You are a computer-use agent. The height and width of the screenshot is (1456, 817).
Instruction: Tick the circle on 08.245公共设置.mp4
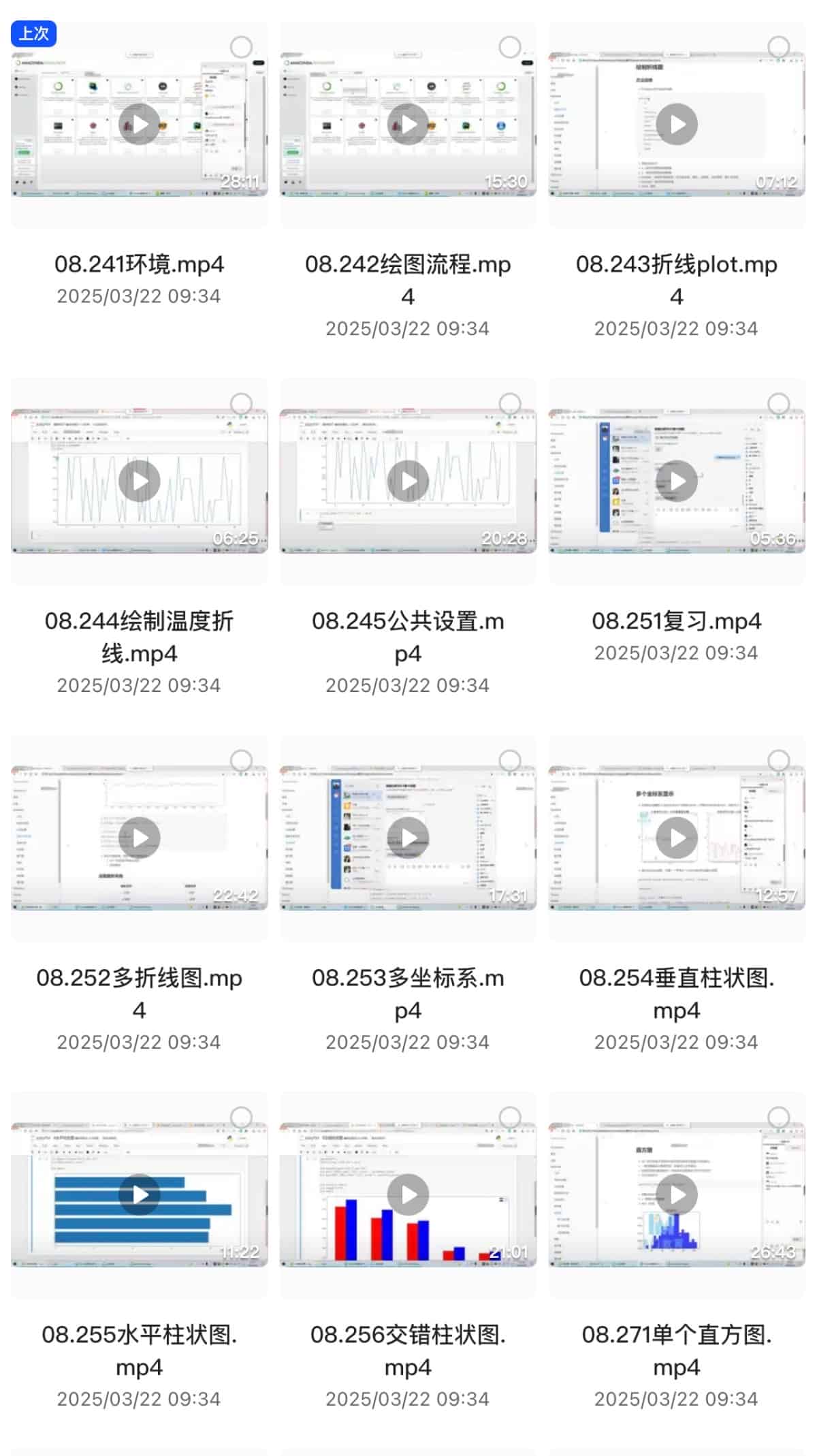509,404
